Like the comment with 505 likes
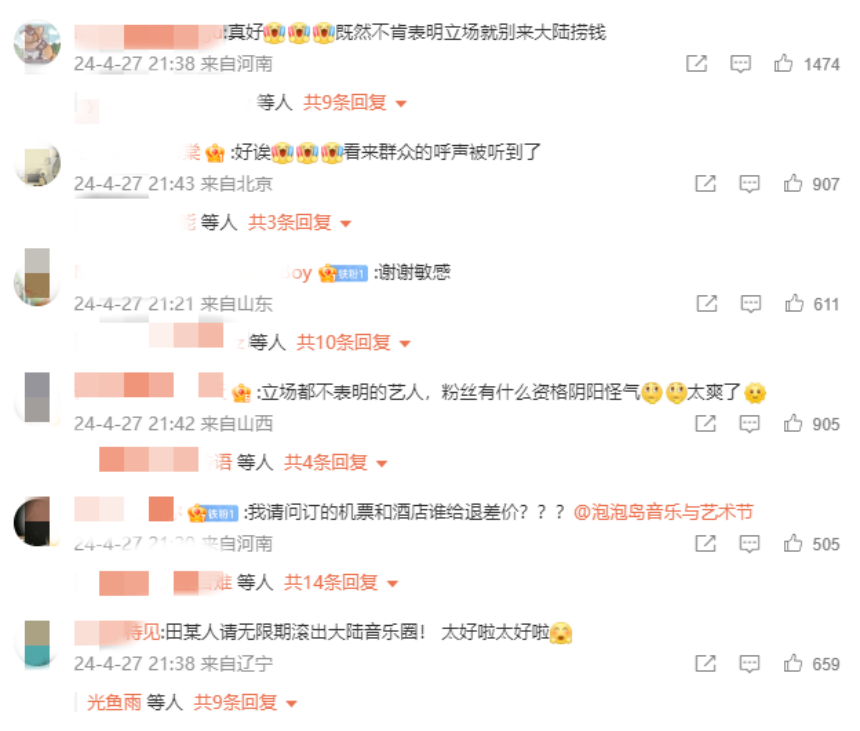This screenshot has width=860, height=731. click(793, 544)
